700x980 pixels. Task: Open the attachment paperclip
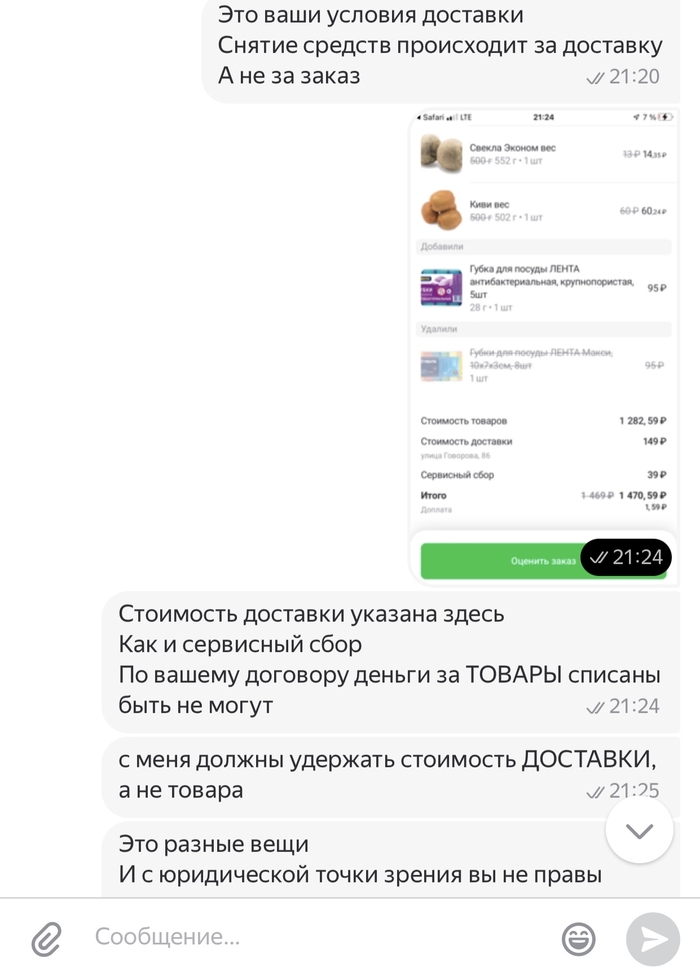[46, 938]
